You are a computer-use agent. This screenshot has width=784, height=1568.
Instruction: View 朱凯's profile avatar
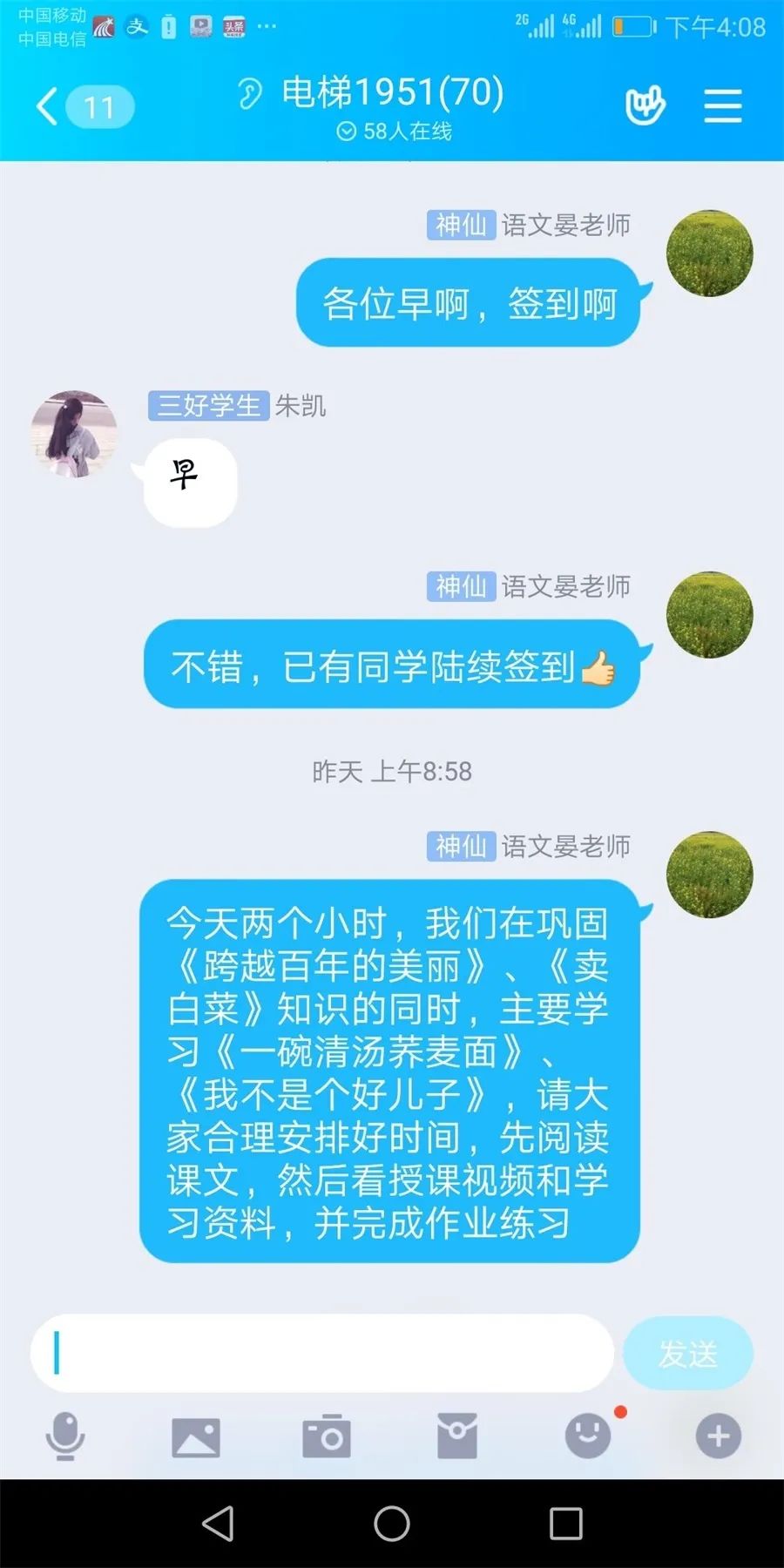[x=74, y=434]
